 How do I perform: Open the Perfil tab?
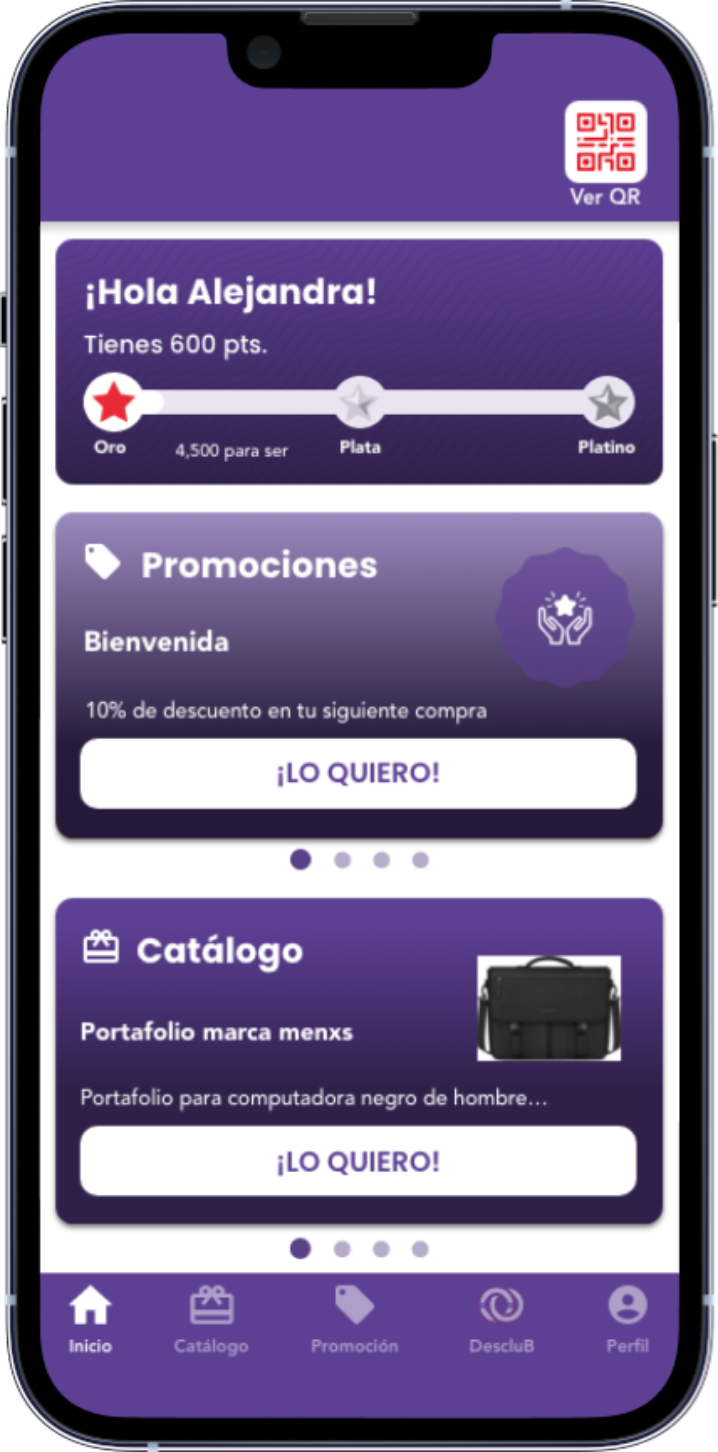627,1320
